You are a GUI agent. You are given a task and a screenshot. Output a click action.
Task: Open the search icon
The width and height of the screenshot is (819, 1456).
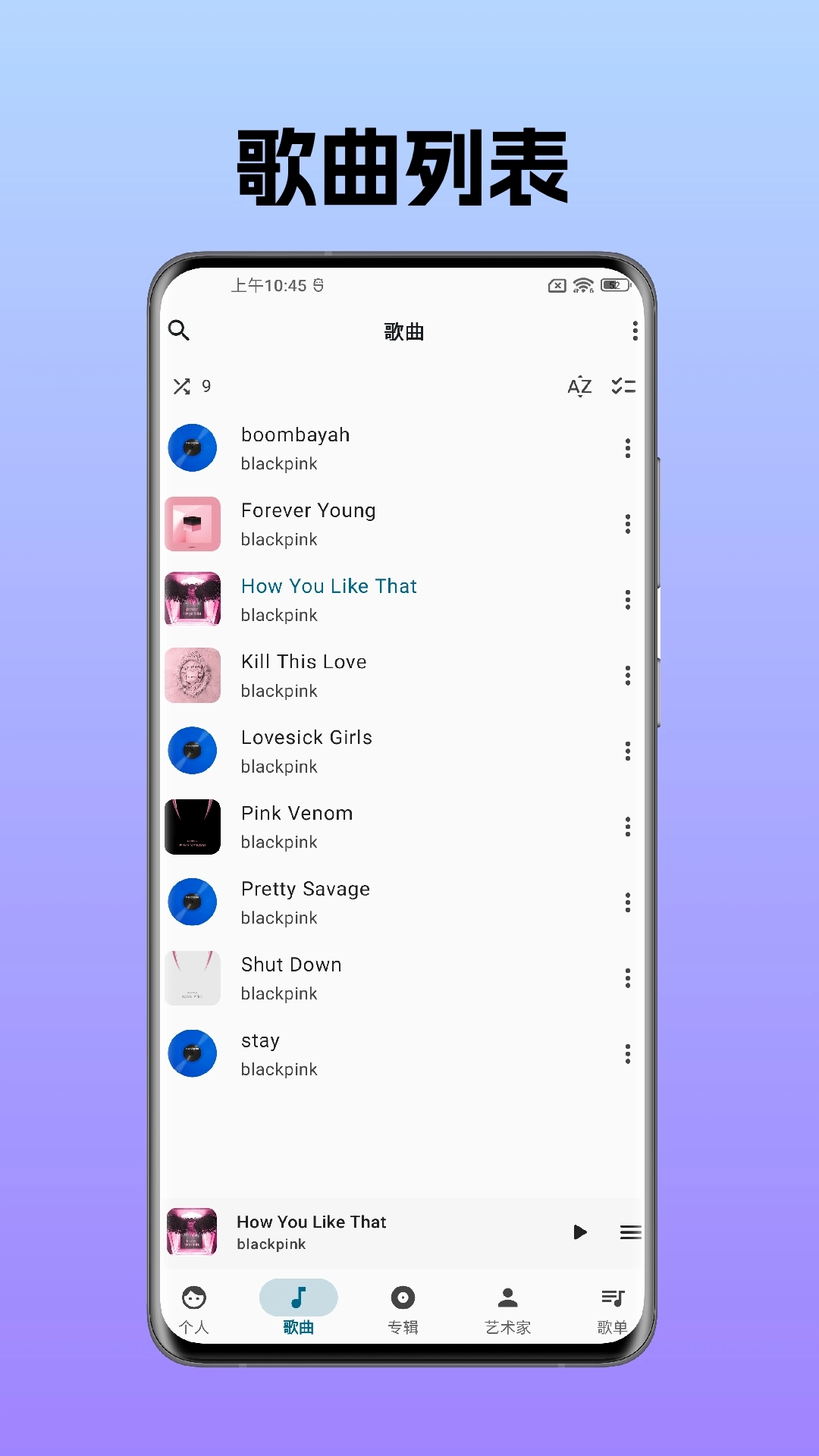(x=179, y=331)
